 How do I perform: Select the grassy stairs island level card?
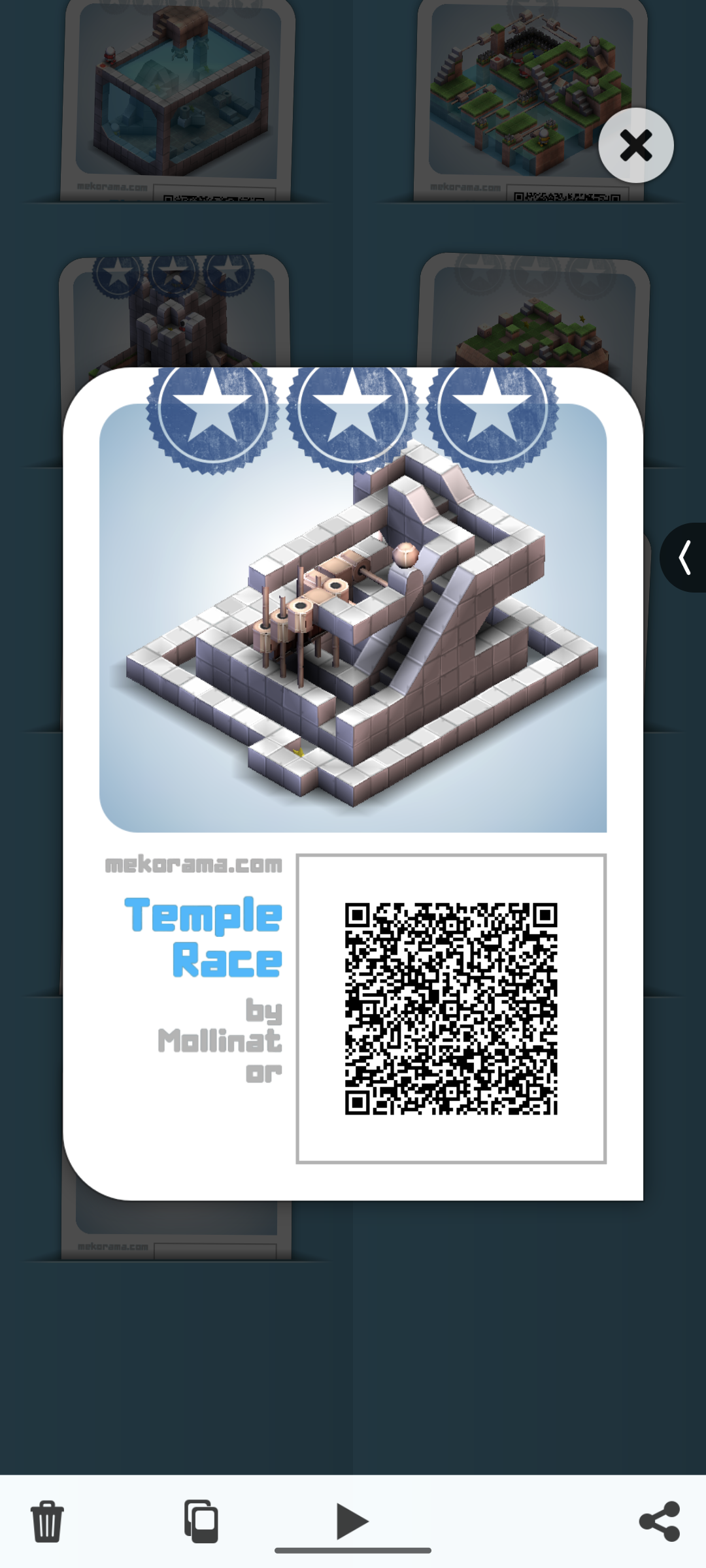(531, 101)
